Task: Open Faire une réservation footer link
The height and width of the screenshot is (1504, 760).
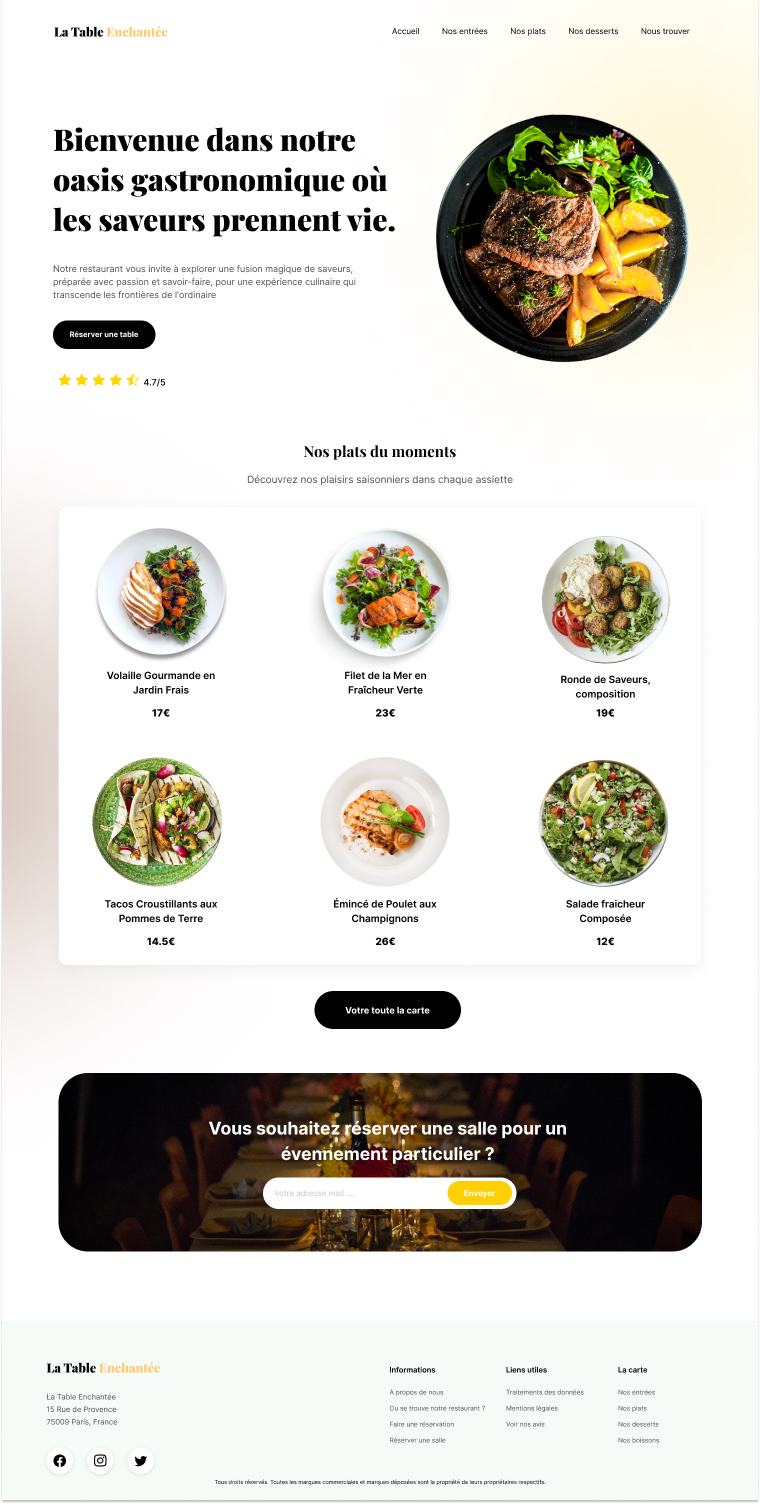Action: click(x=421, y=1424)
